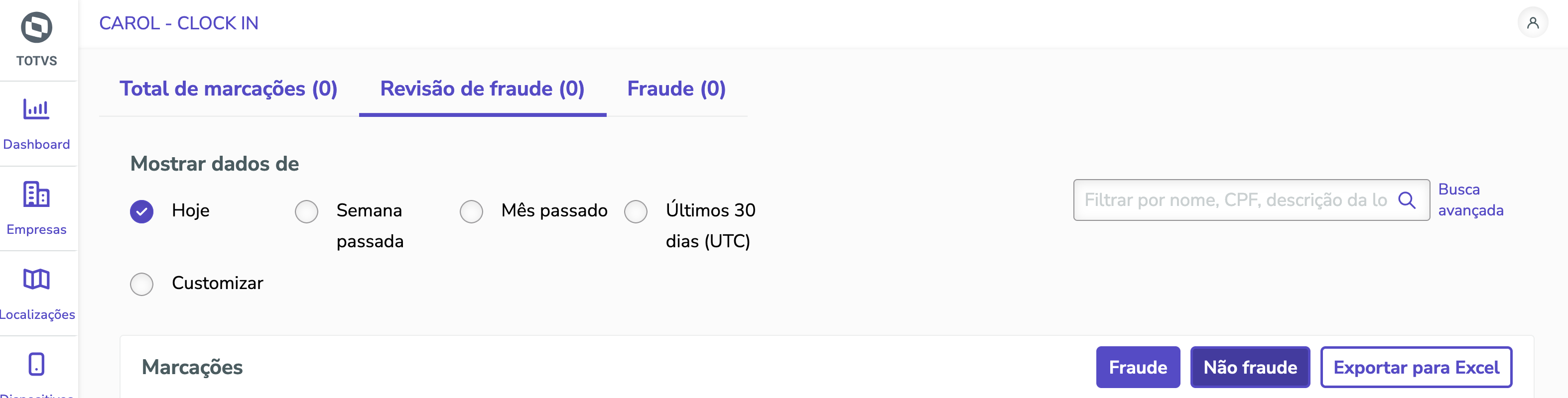Image resolution: width=1568 pixels, height=398 pixels.
Task: Choose the Mês passado option
Action: [x=472, y=211]
